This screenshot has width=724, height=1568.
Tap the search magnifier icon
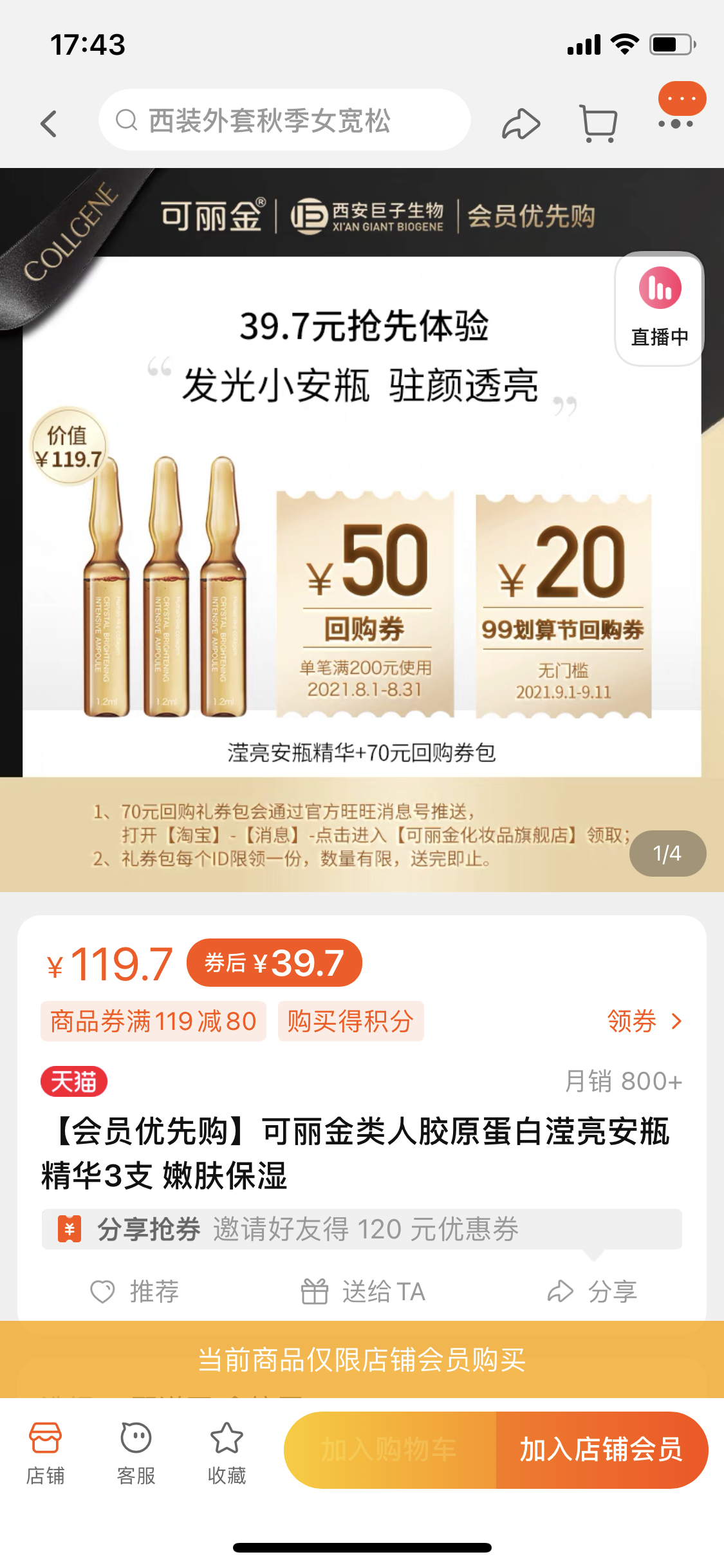tap(127, 120)
